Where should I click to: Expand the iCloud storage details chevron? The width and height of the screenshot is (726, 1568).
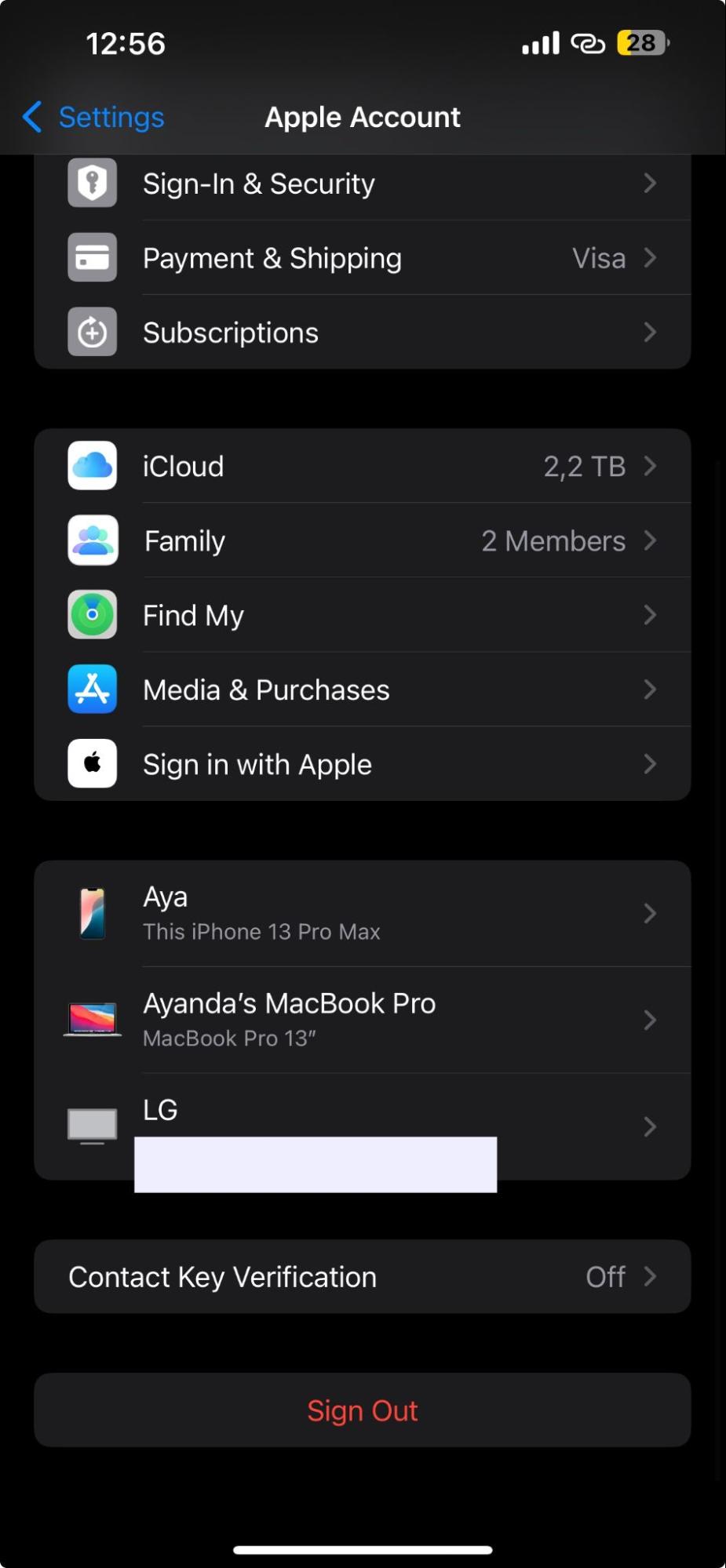650,466
